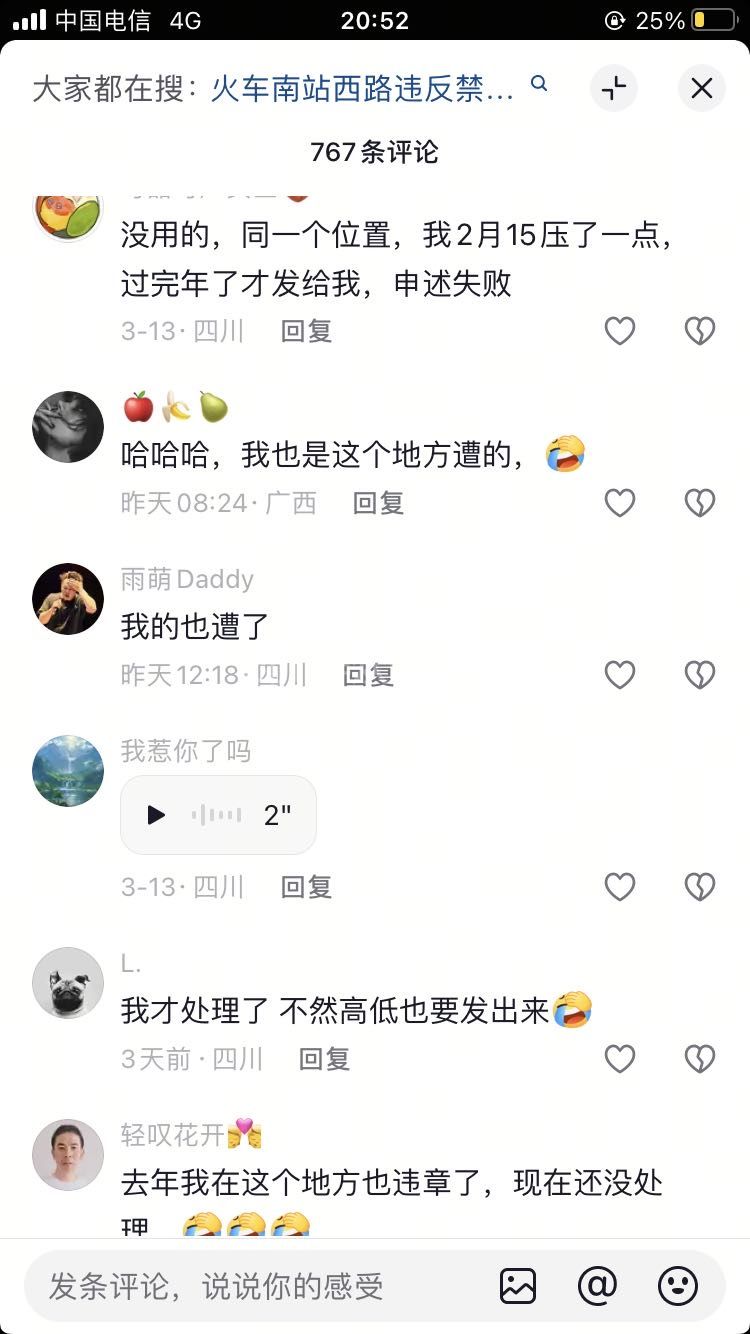This screenshot has height=1334, width=750.
Task: Like the comment by L.
Action: (x=620, y=1059)
